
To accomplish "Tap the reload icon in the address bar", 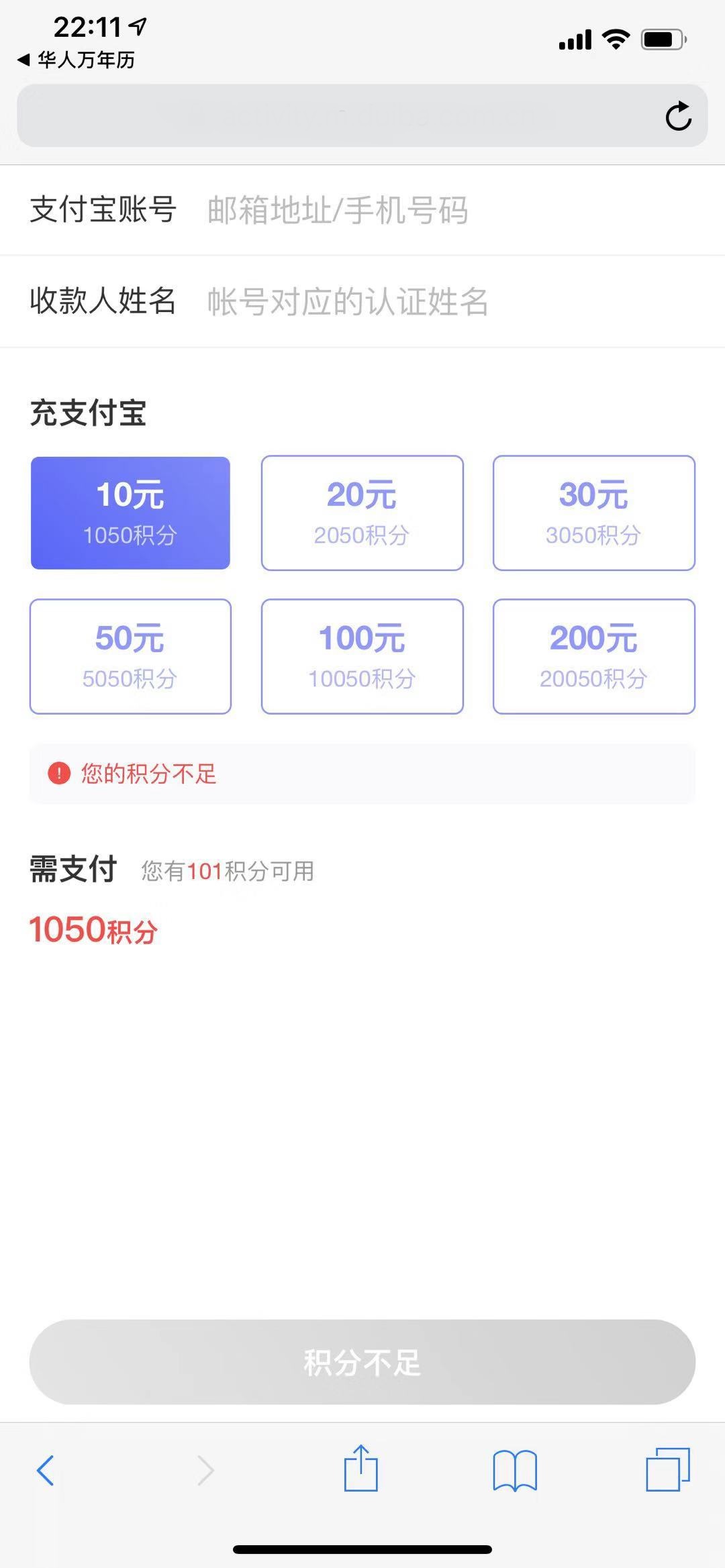I will click(680, 115).
